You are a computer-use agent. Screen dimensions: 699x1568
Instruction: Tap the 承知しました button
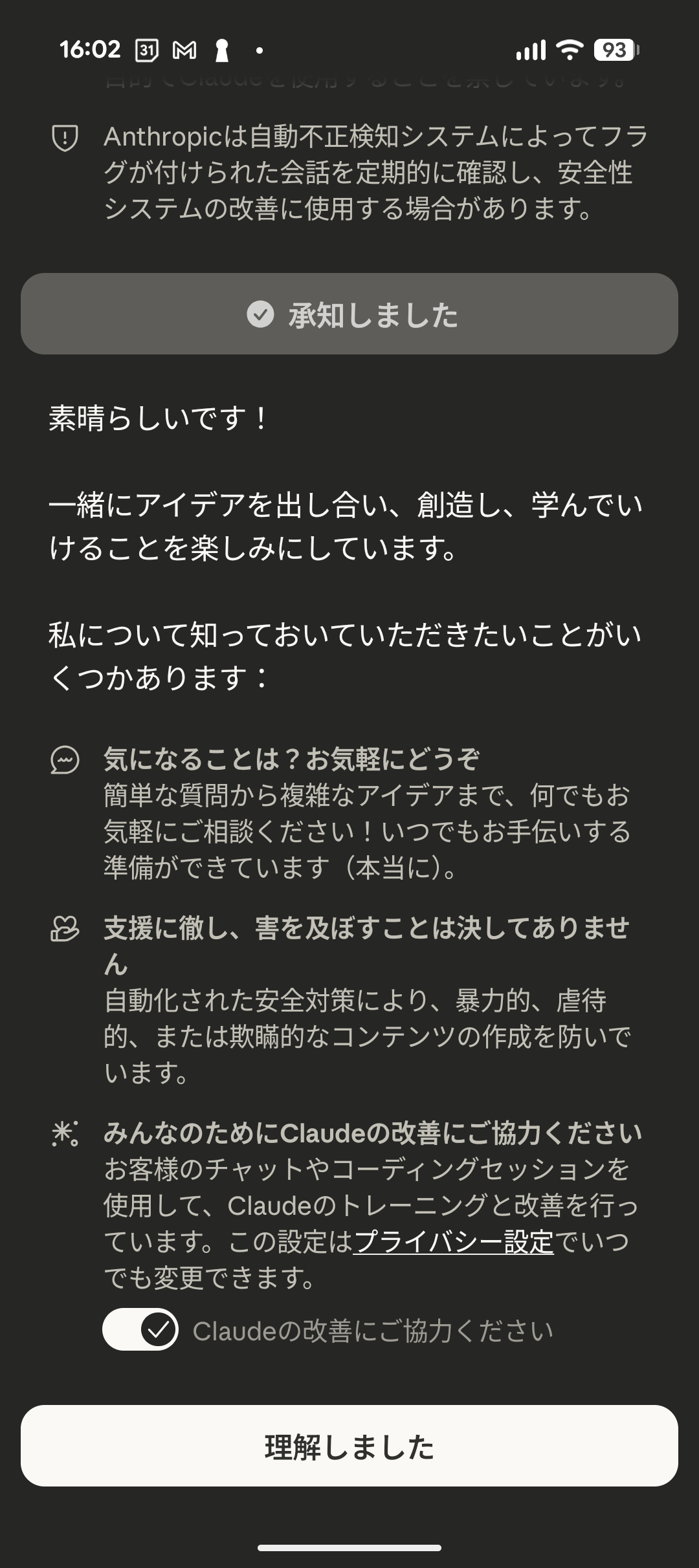coord(349,314)
